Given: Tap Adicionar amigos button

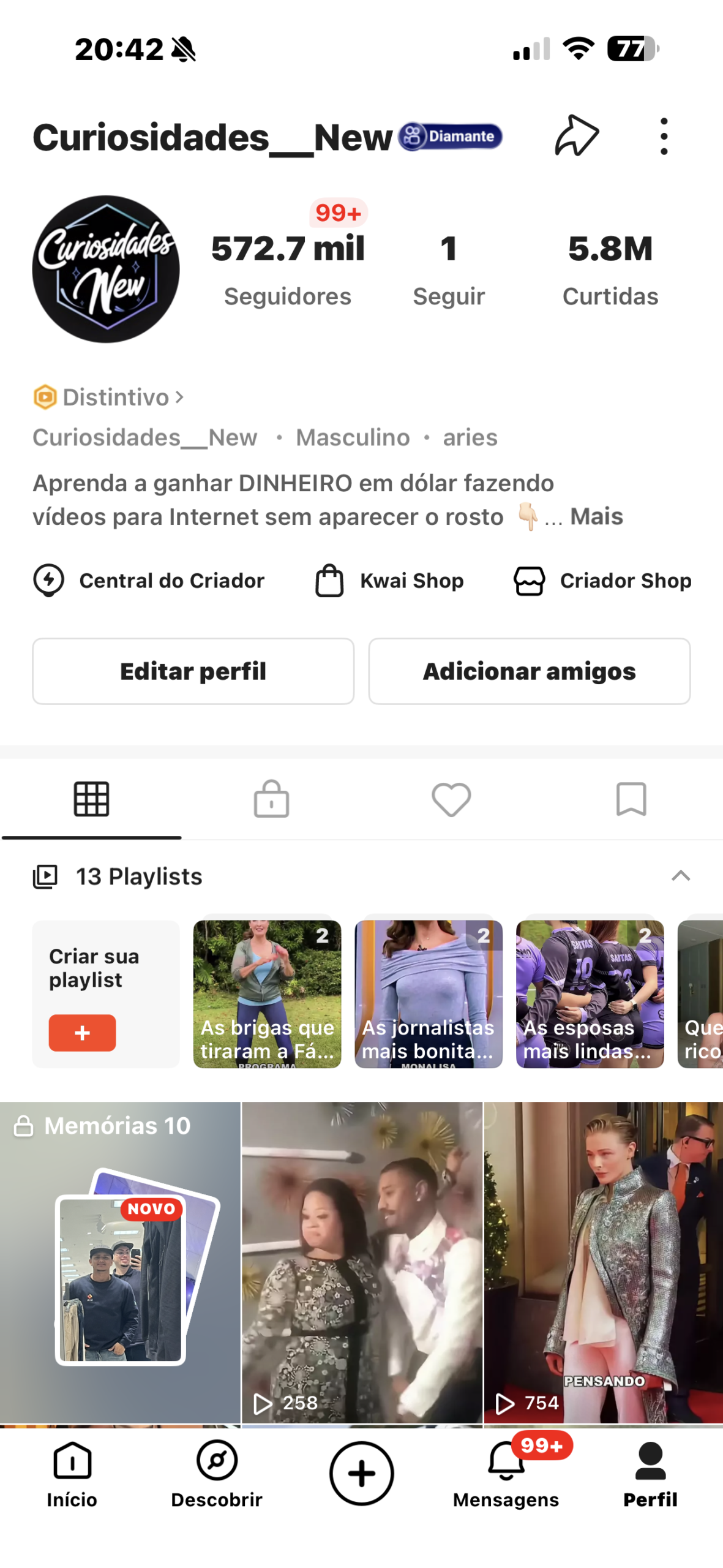Looking at the screenshot, I should [529, 671].
